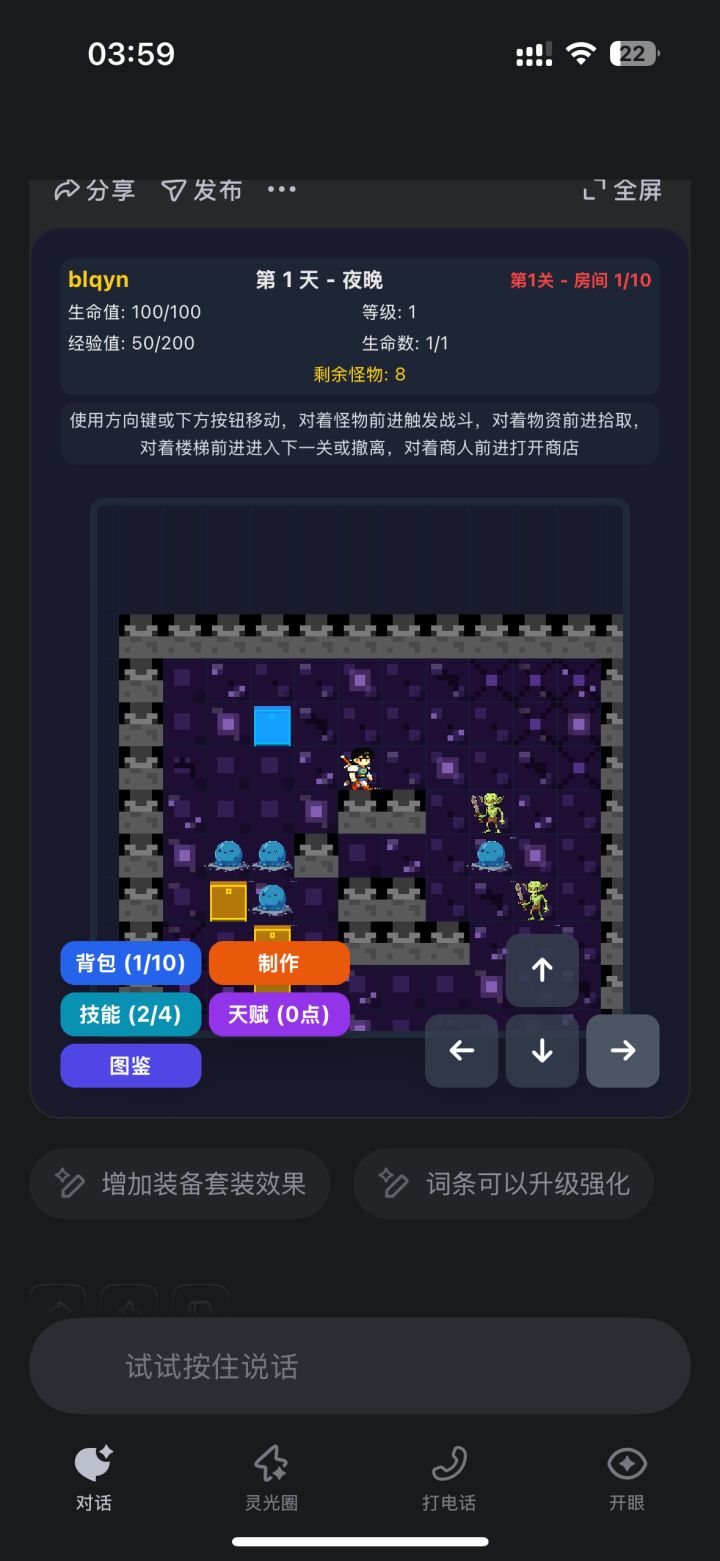Open the 图鉴 monster encyclopedia

coord(130,1065)
